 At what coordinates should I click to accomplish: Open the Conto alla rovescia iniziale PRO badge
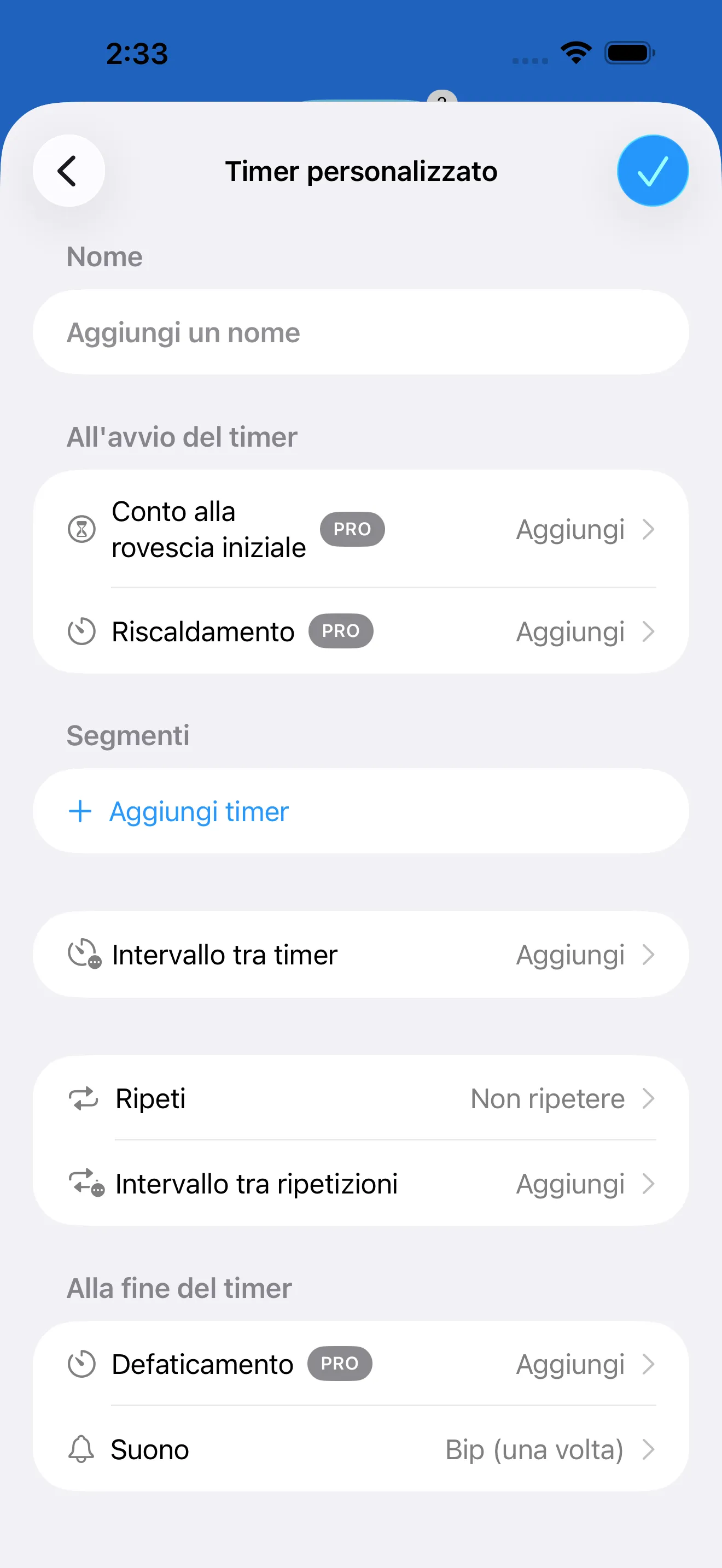tap(352, 529)
